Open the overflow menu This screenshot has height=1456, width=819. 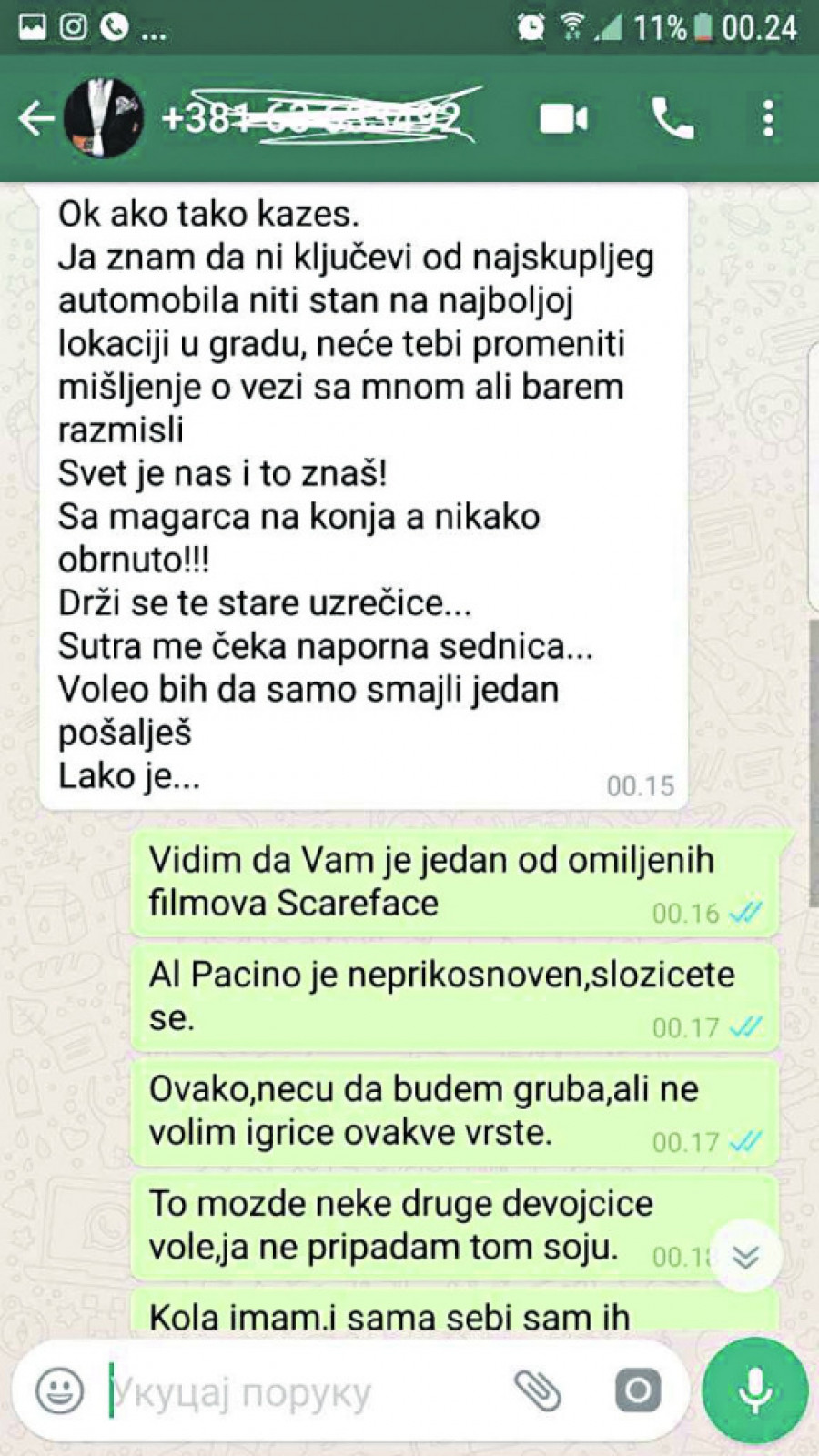(x=768, y=119)
